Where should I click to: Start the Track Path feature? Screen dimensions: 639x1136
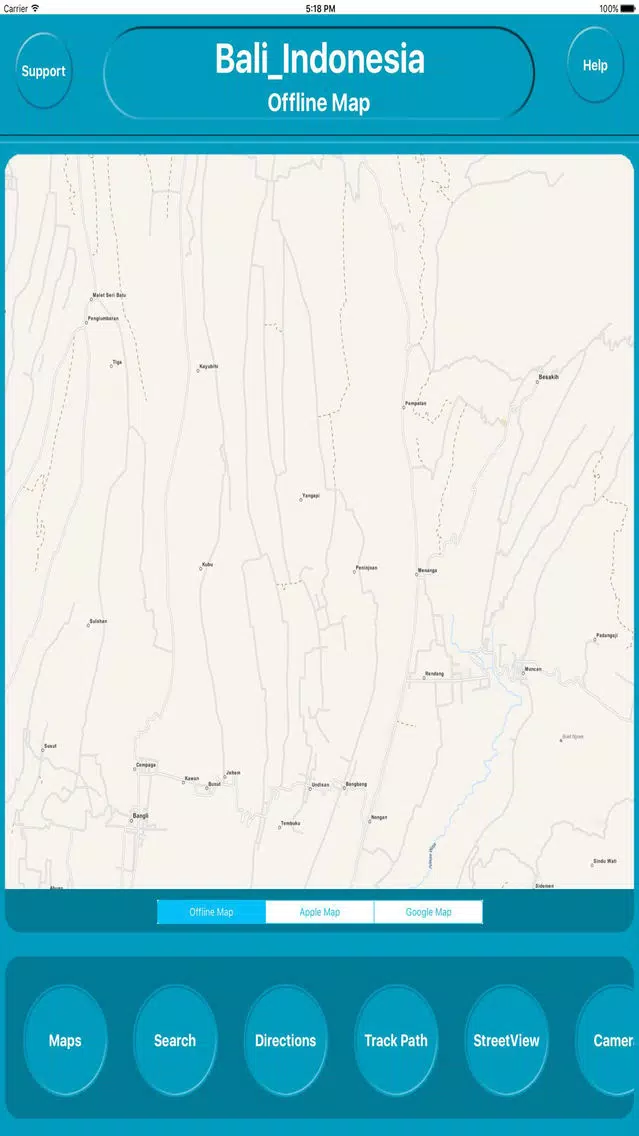click(396, 1041)
